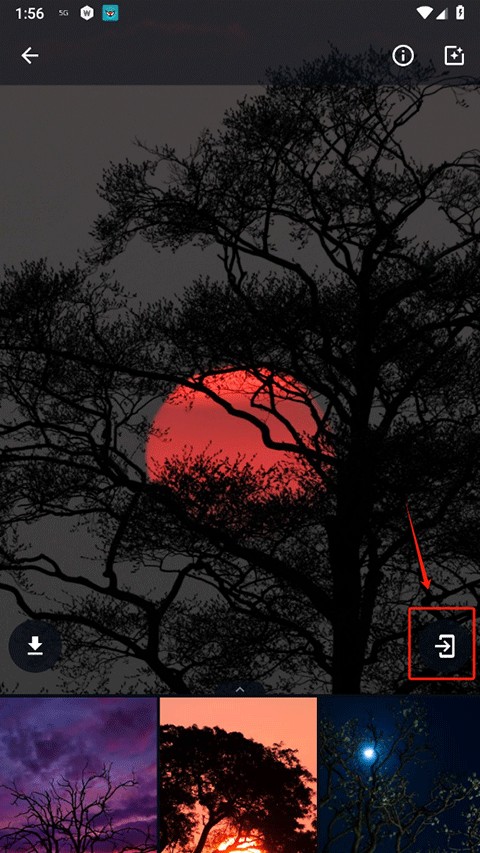Open the blue moonlit night thumbnail
480x853 pixels.
(399, 775)
